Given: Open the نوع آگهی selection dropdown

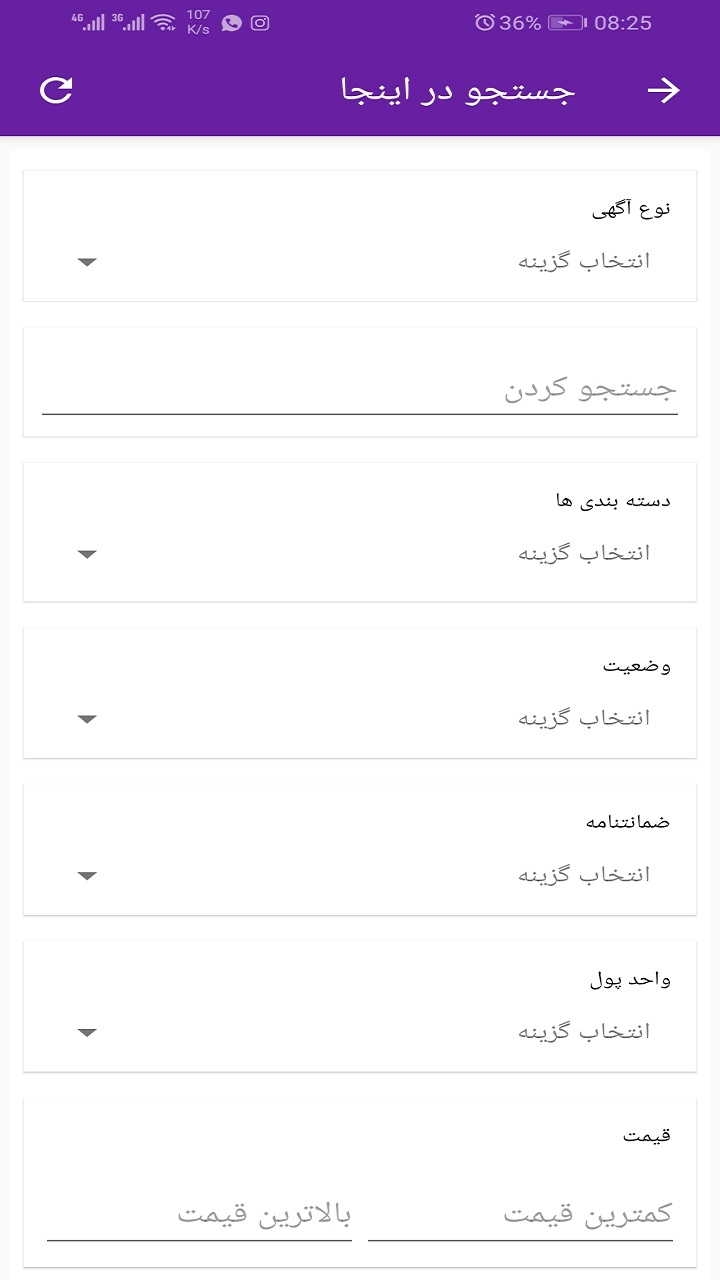Looking at the screenshot, I should (x=87, y=263).
